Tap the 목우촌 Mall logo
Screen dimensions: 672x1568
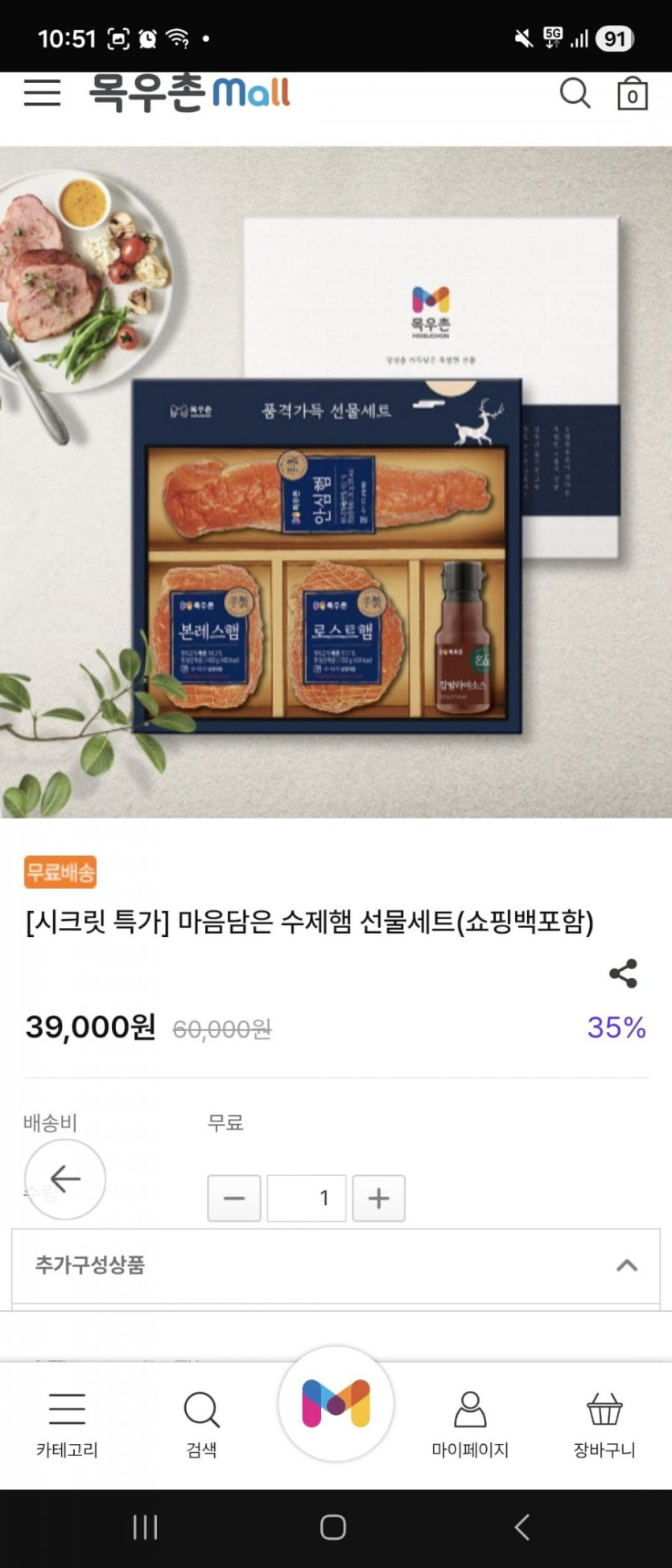(189, 93)
